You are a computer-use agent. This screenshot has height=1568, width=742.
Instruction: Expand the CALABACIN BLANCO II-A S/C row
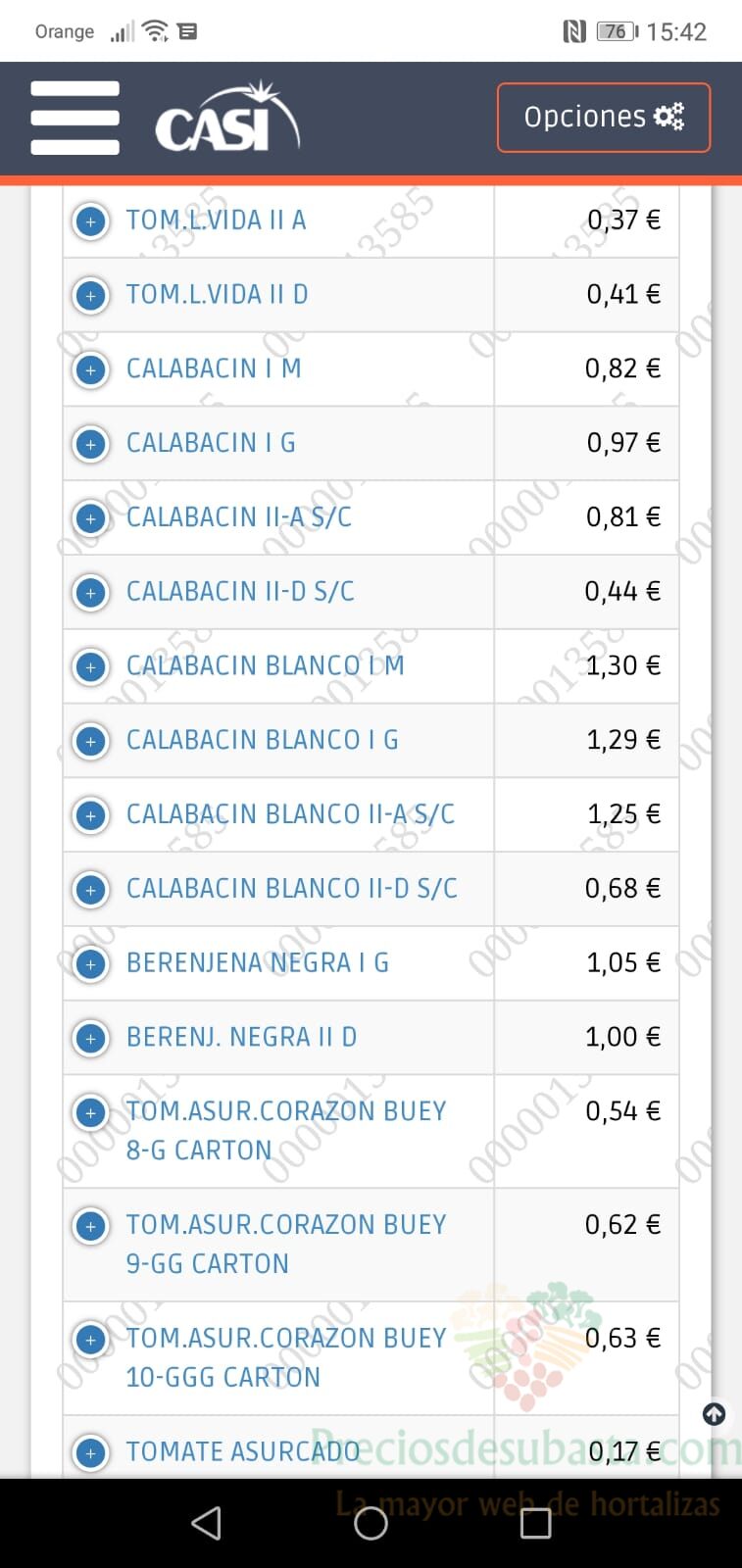(91, 815)
